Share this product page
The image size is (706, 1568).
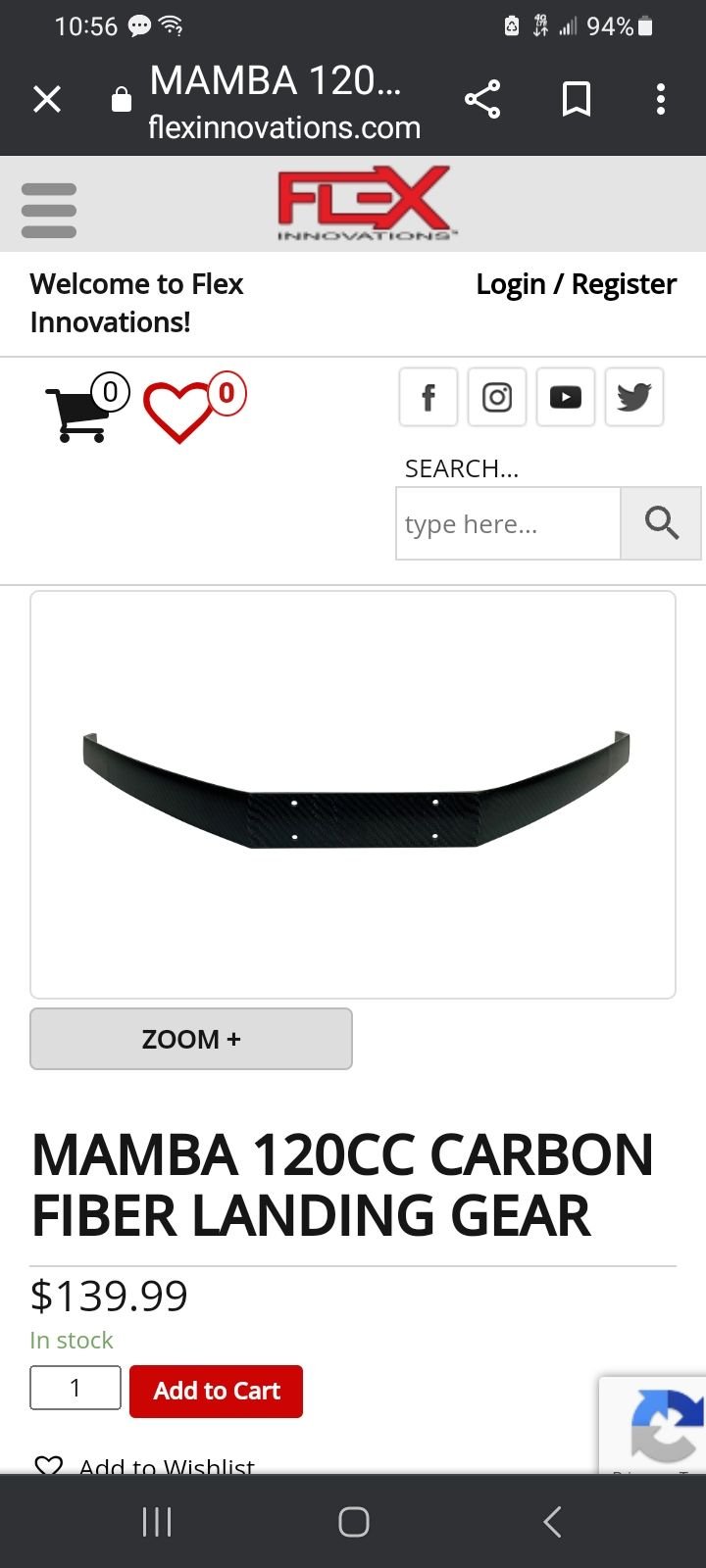point(481,99)
